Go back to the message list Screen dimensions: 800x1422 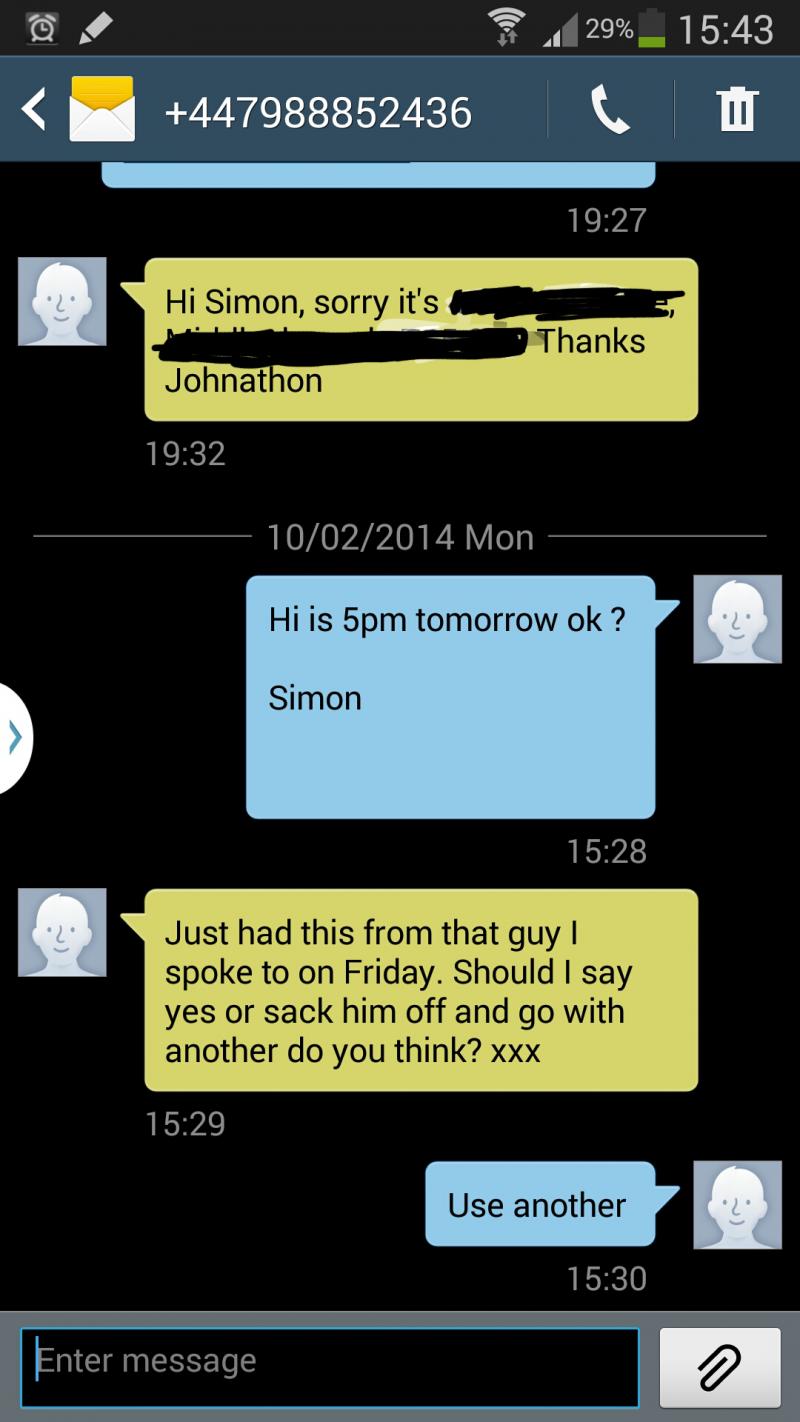(x=34, y=110)
